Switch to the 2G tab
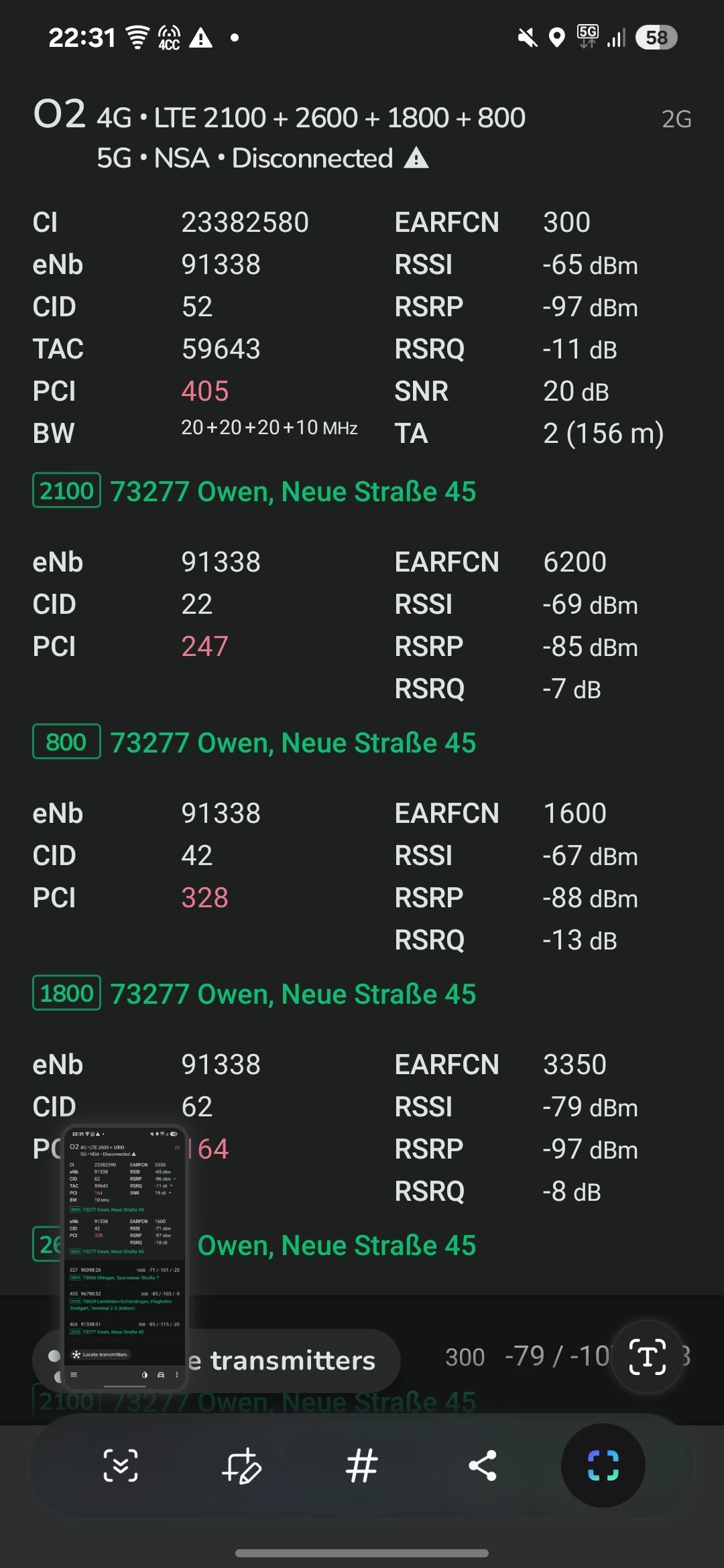Viewport: 724px width, 1568px height. 676,119
